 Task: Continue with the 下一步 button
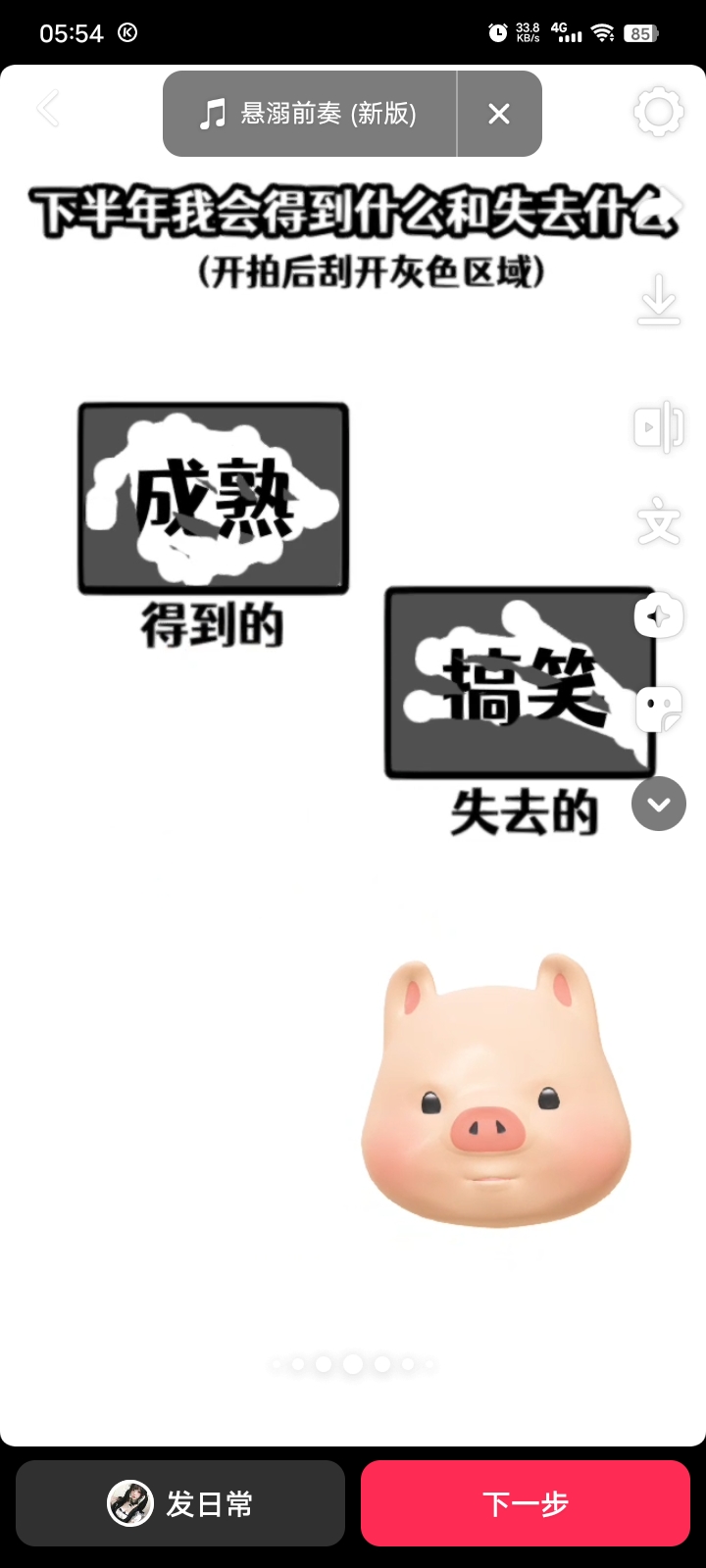click(526, 1503)
